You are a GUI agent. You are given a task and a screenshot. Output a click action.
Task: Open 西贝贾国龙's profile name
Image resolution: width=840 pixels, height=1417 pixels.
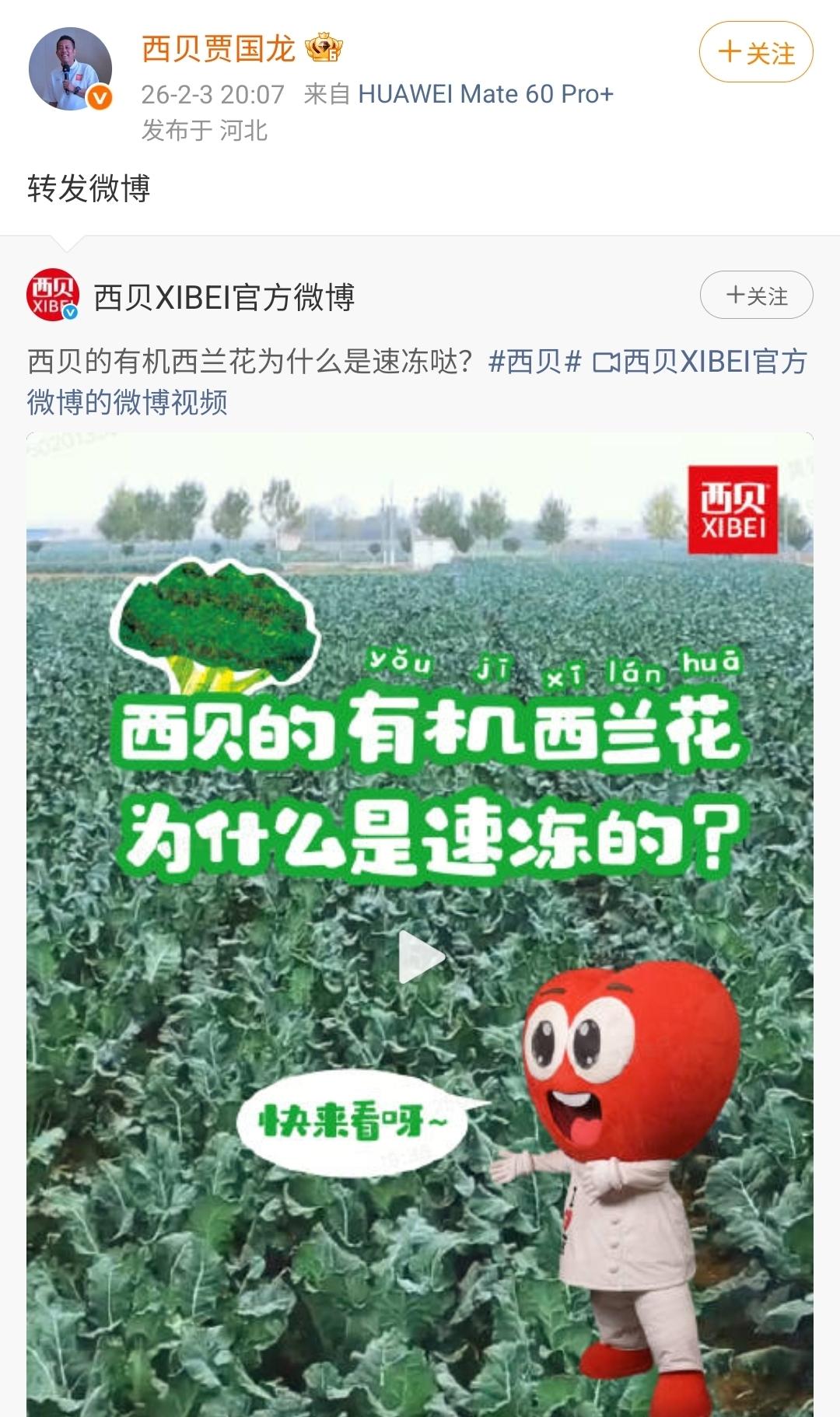[218, 48]
